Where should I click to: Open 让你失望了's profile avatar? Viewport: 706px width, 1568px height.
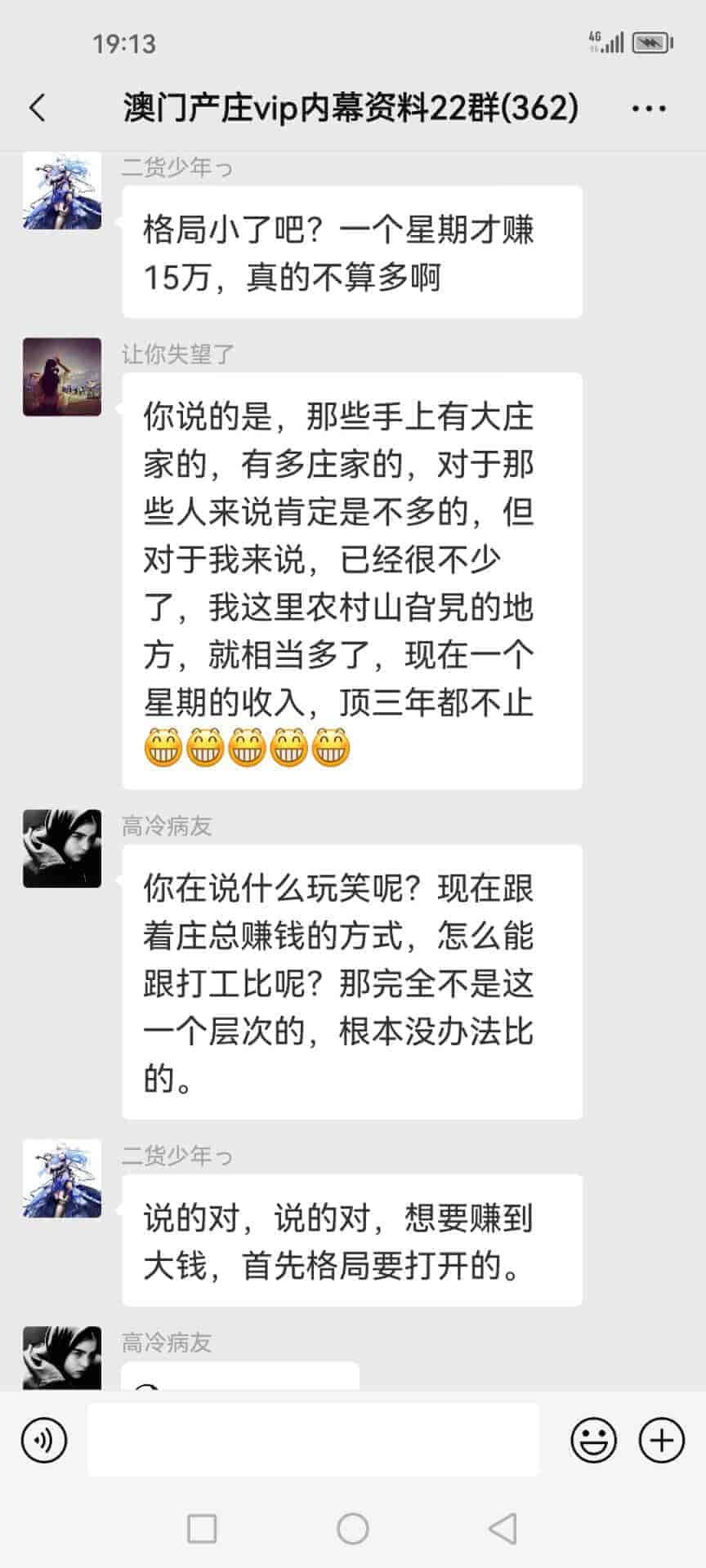pyautogui.click(x=62, y=377)
